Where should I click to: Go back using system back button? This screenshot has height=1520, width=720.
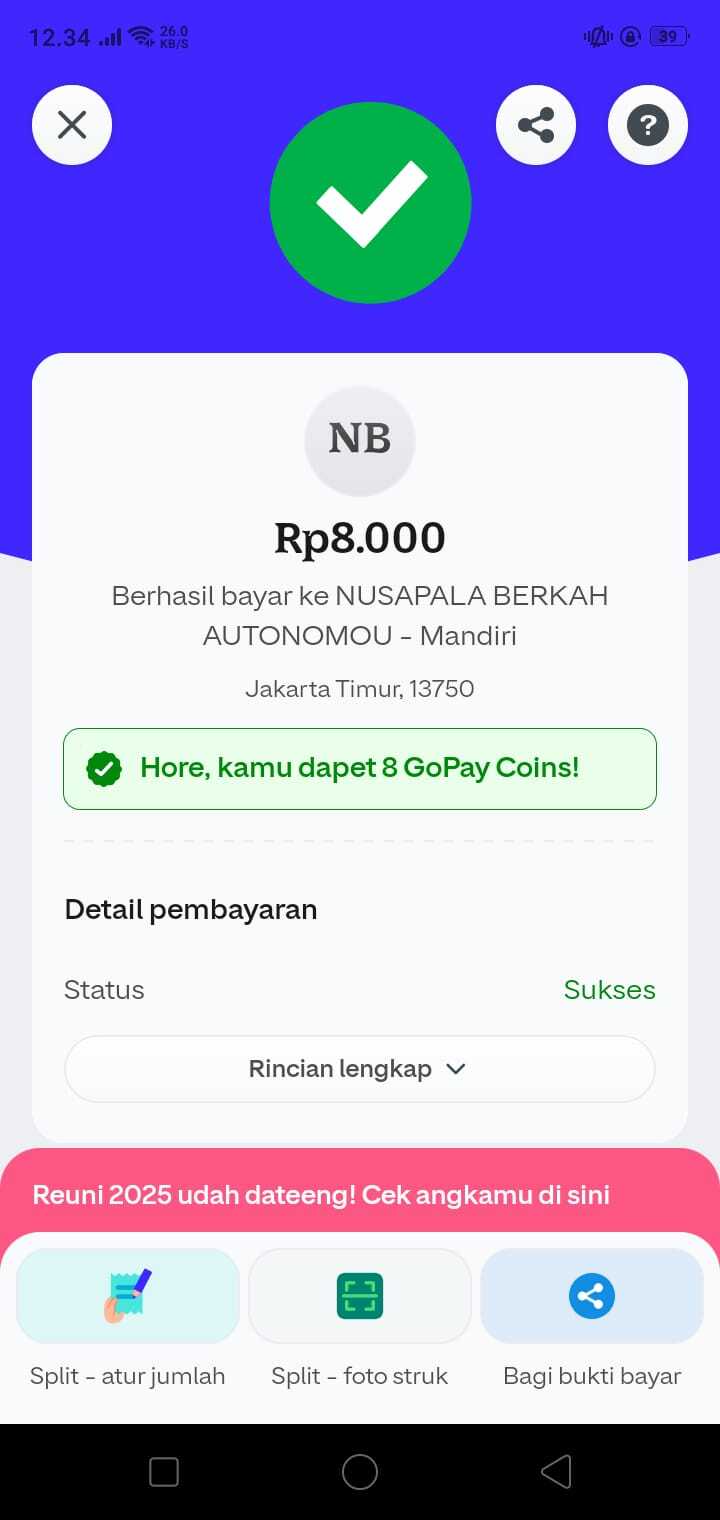click(556, 1472)
